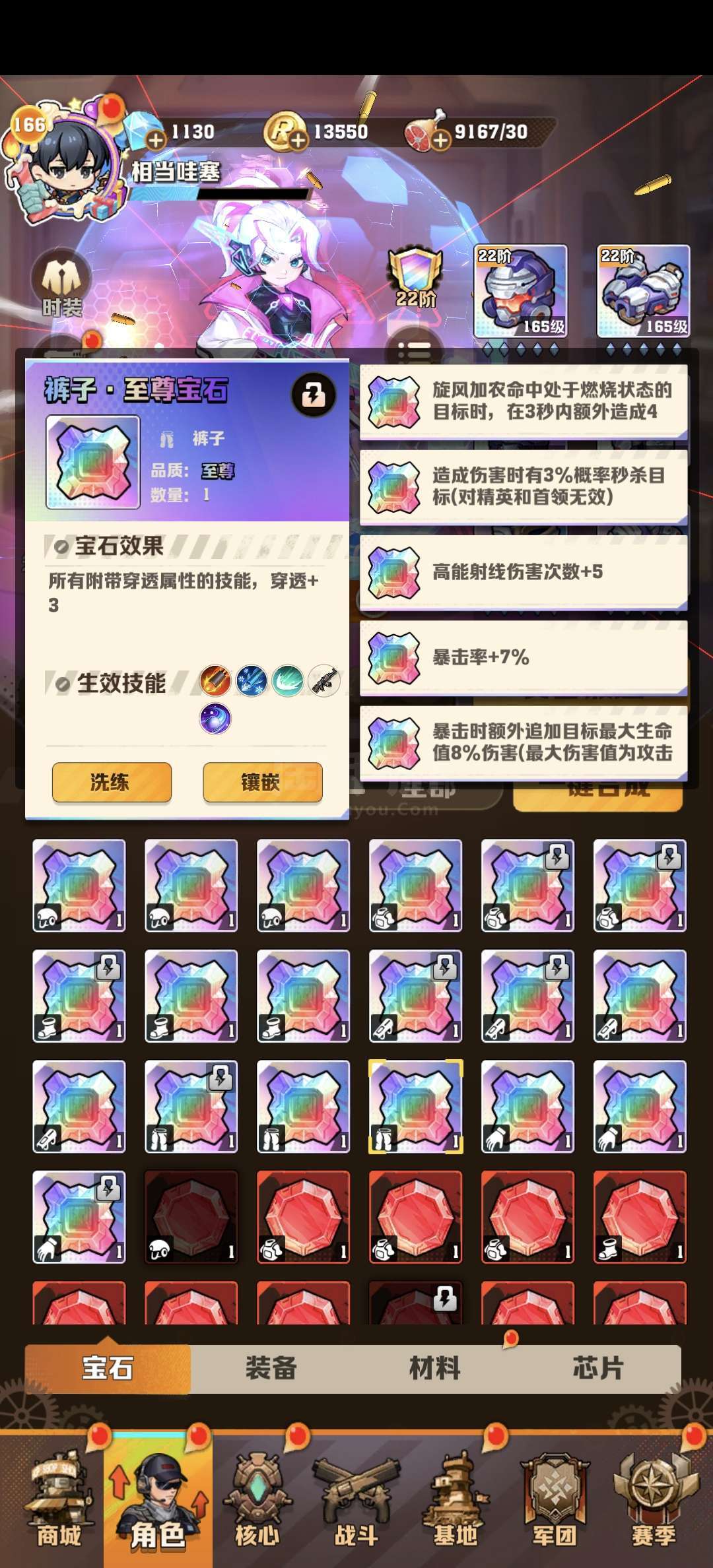
Task: Open the 22阶 shield badge
Action: tap(415, 277)
